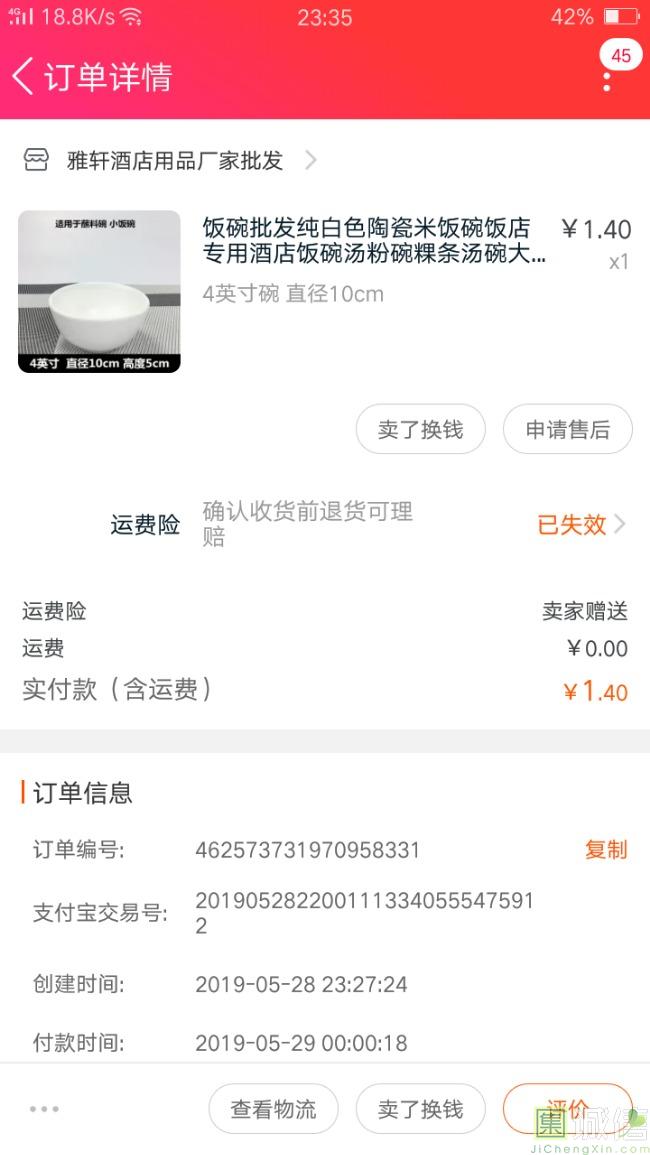Open the three-dot overflow menu
Screen dimensions: 650x1155
pos(607,80)
